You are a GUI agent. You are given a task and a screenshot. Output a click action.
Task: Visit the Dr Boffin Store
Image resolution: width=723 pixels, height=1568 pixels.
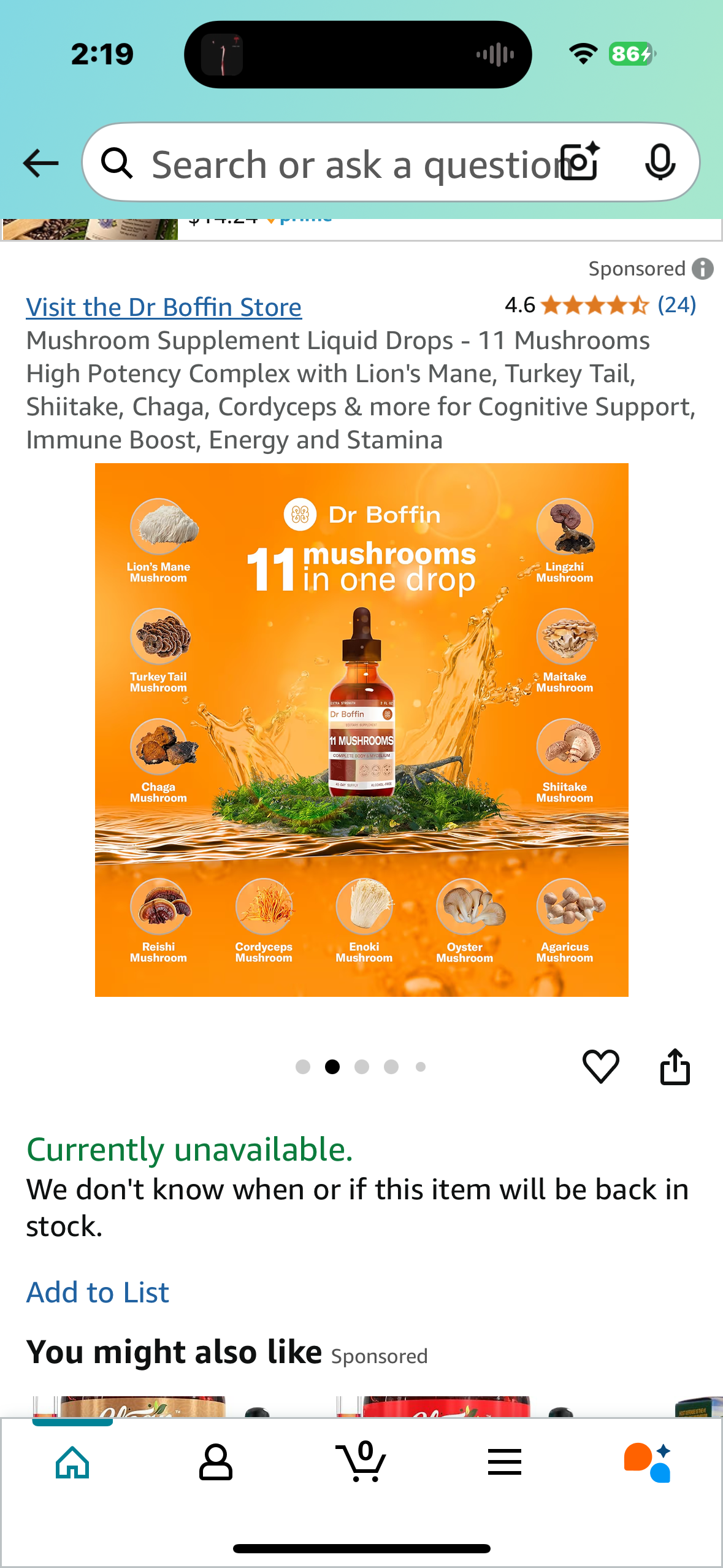[x=164, y=307]
